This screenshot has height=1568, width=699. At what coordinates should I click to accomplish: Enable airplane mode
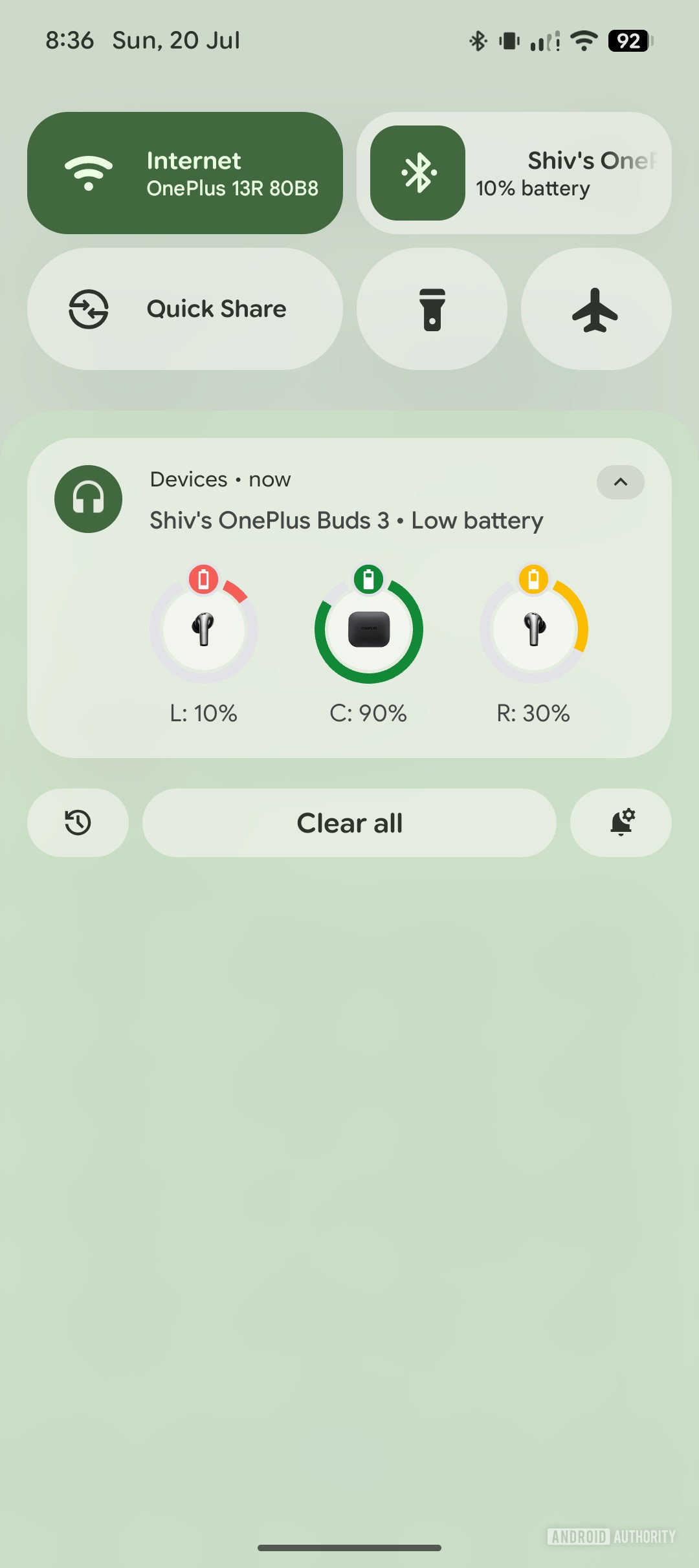(x=595, y=309)
